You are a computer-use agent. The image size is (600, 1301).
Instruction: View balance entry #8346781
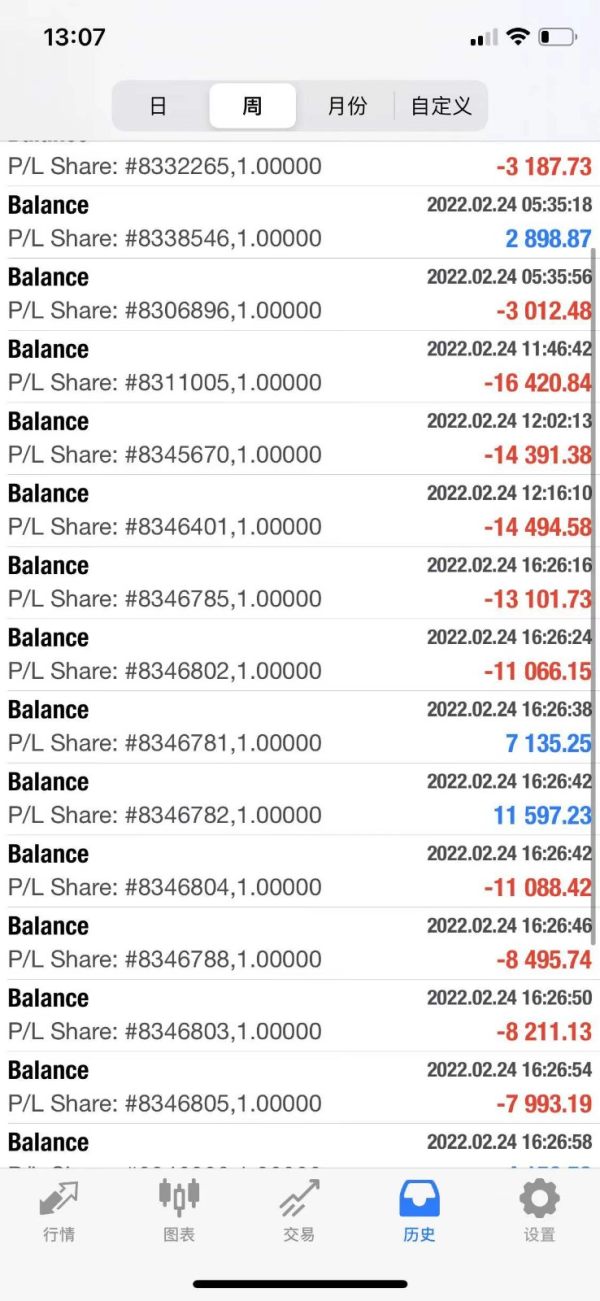point(300,726)
